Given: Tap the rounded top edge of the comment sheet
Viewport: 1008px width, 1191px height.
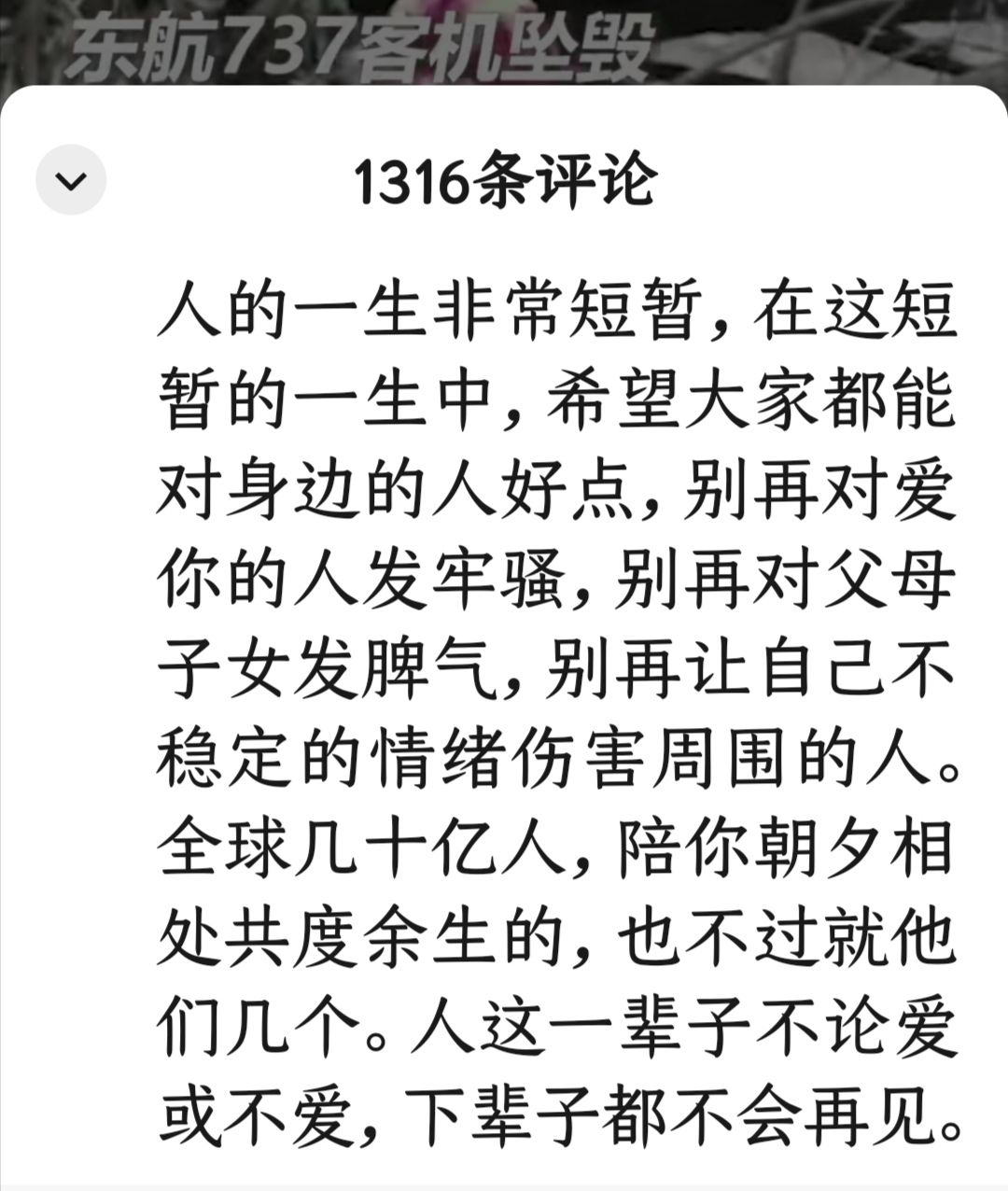Looking at the screenshot, I should 504,93.
